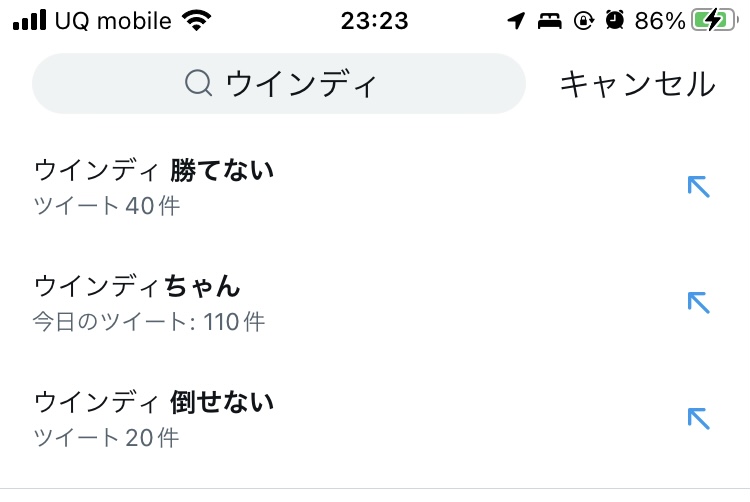Image resolution: width=750 pixels, height=502 pixels.
Task: Fill search with ウインディ 倒せない arrow
Action: 698,419
